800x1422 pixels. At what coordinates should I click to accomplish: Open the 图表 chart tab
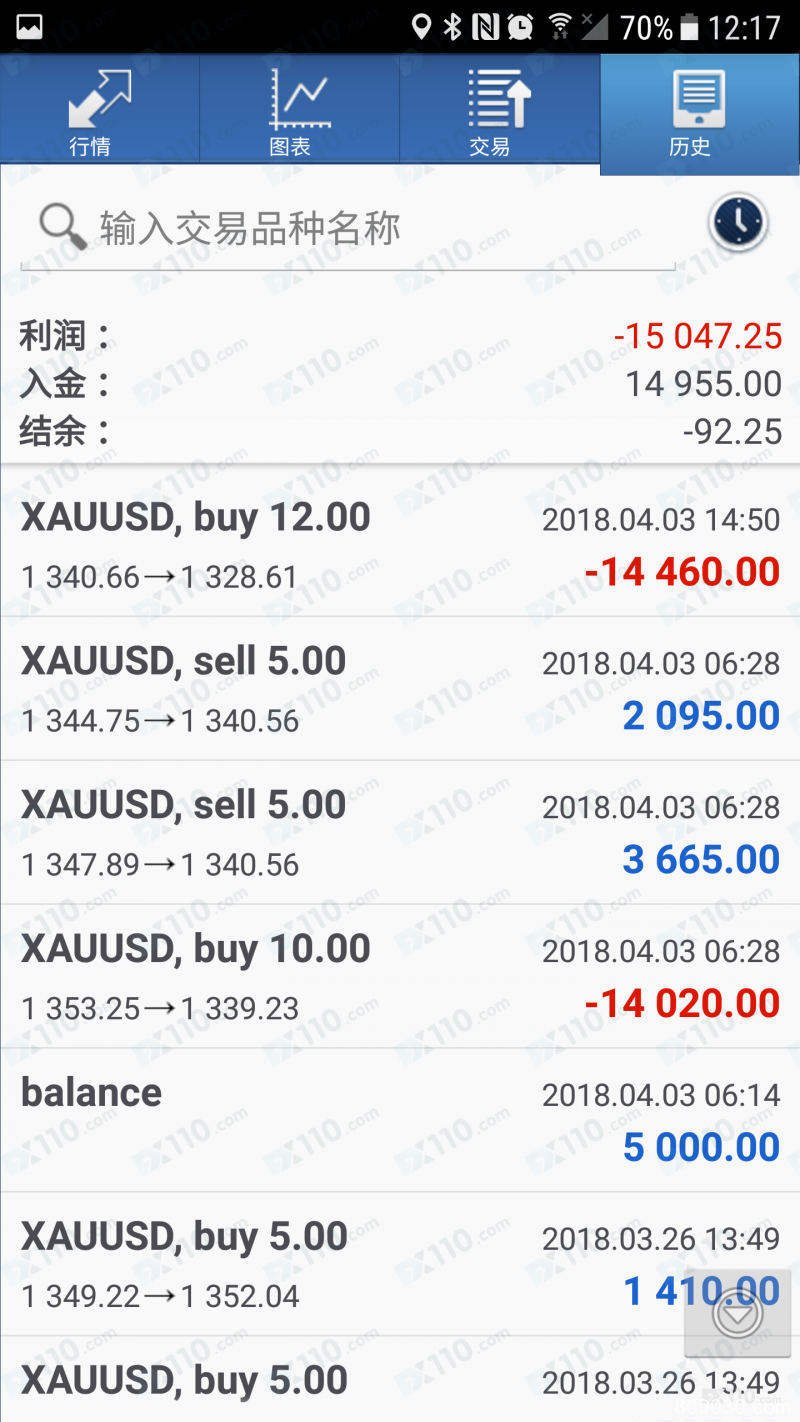pos(299,112)
